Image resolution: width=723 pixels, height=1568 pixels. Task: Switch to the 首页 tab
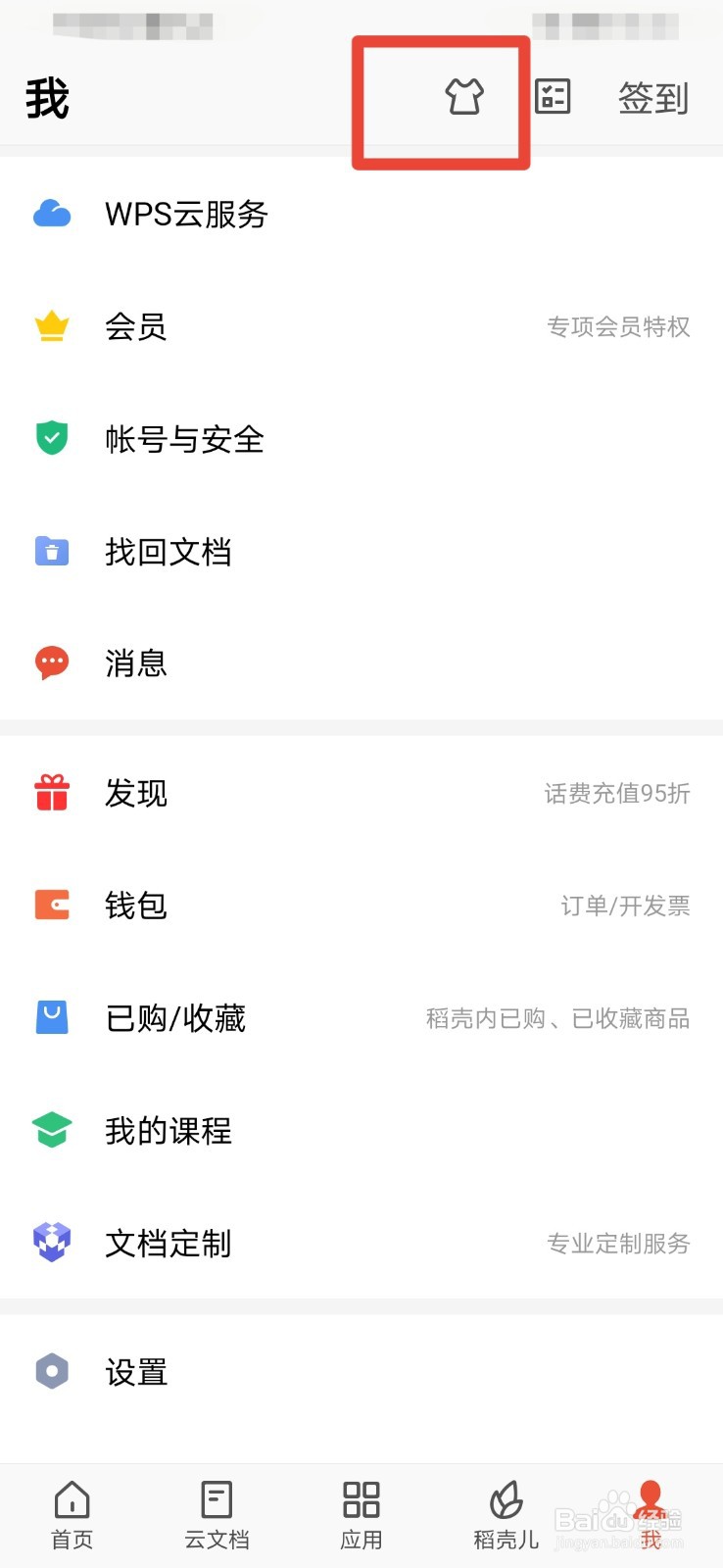[72, 1514]
